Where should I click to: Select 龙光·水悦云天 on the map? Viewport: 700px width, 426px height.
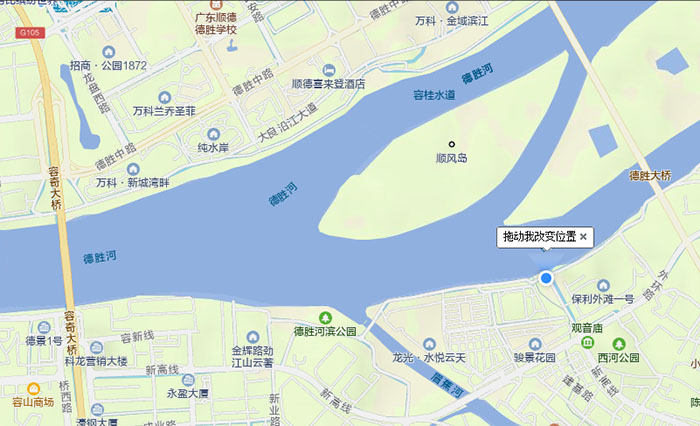[429, 343]
